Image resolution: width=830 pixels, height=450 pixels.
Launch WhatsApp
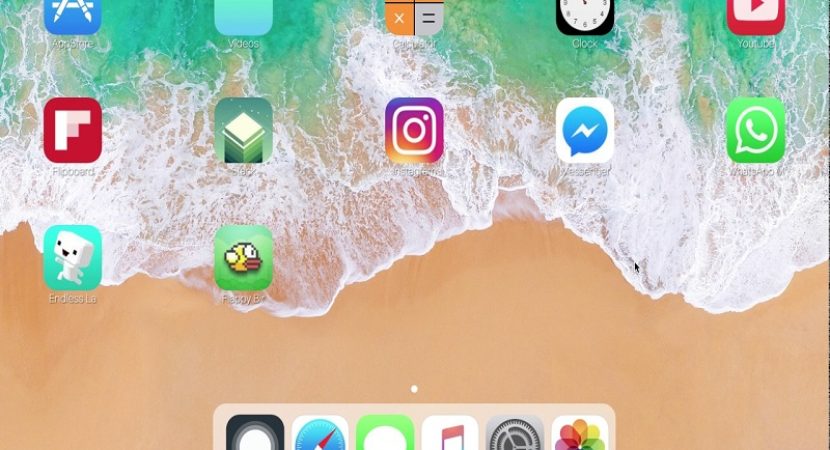756,130
